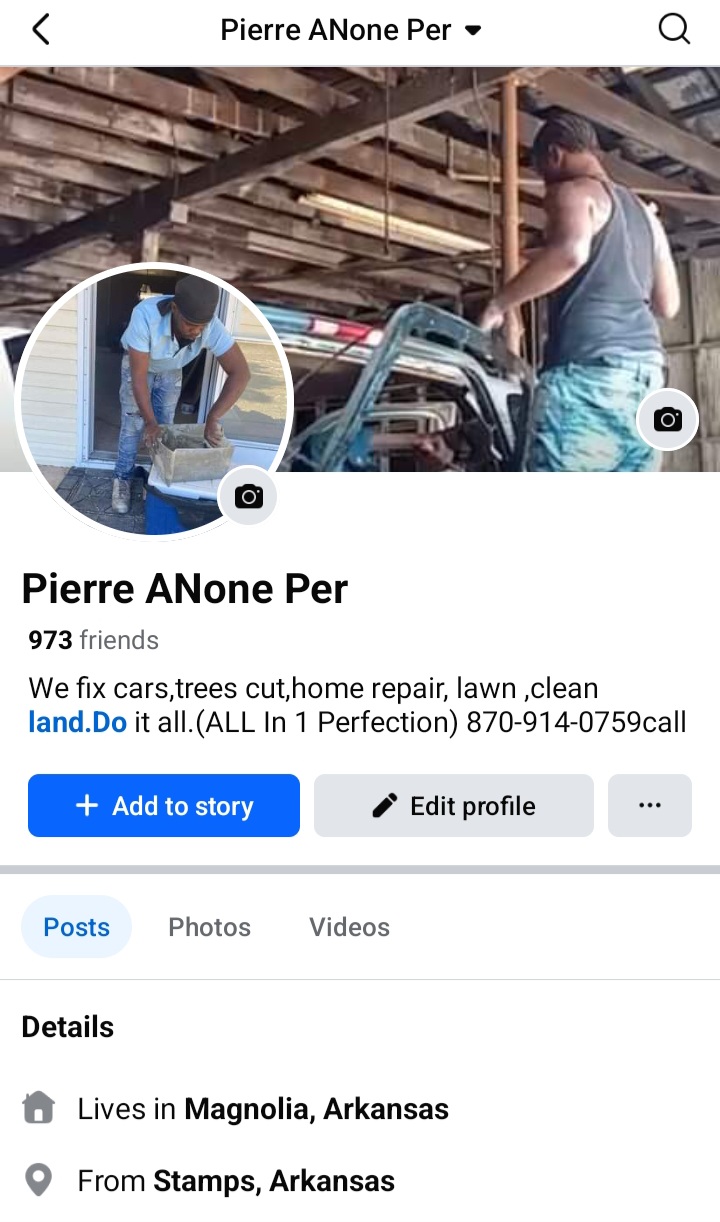Select the Posts tab

(x=77, y=927)
